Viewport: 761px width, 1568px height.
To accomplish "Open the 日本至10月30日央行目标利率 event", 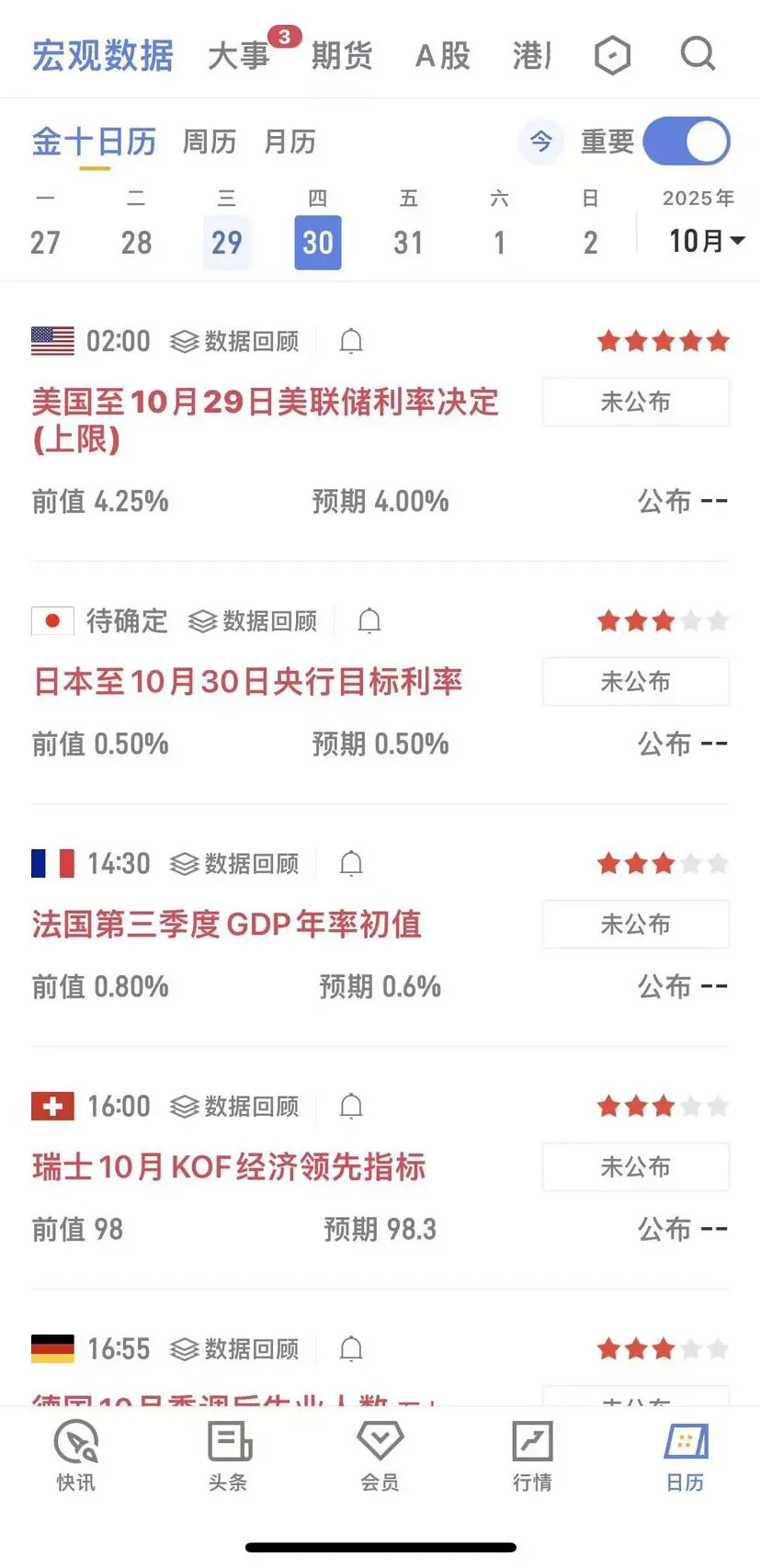I will (247, 682).
